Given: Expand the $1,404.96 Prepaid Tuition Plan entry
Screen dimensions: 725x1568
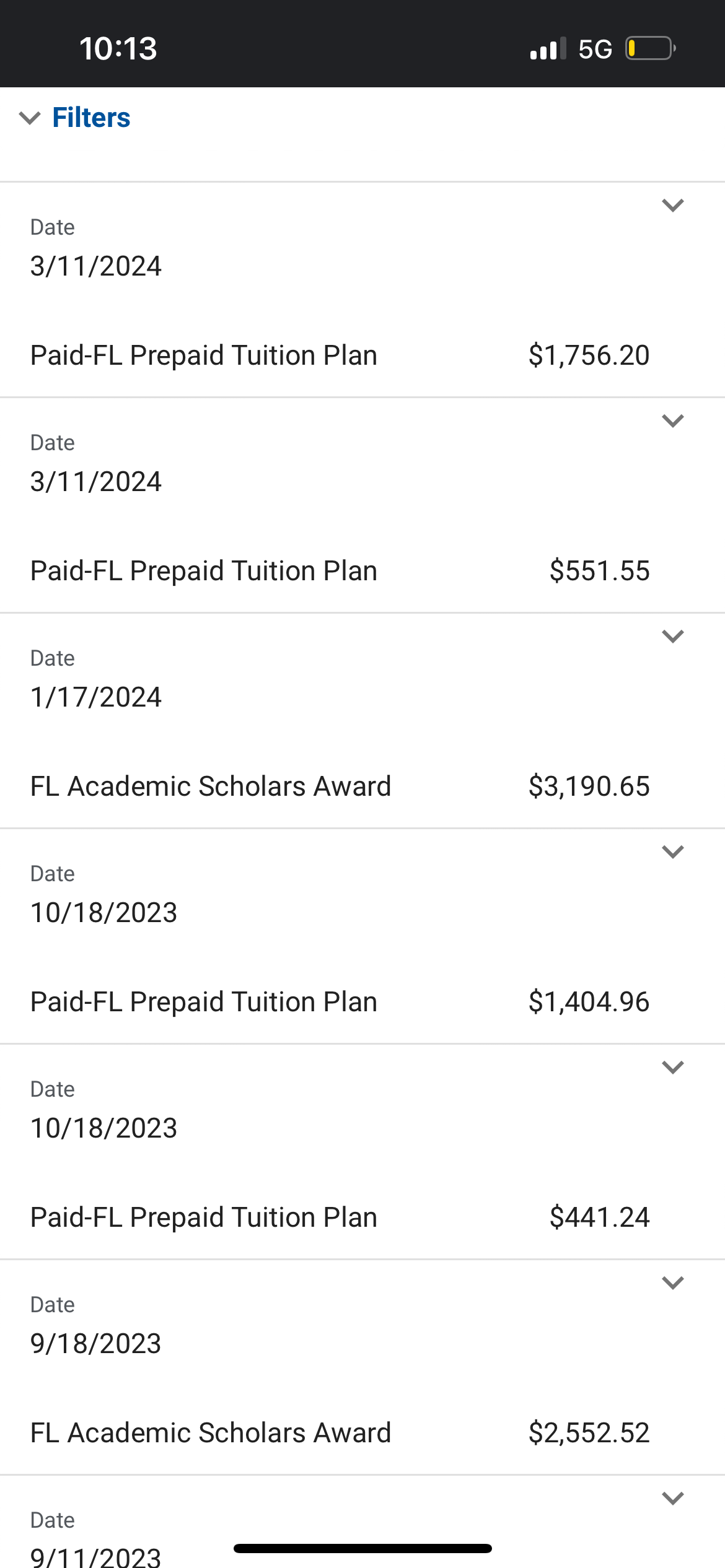Looking at the screenshot, I should [672, 852].
